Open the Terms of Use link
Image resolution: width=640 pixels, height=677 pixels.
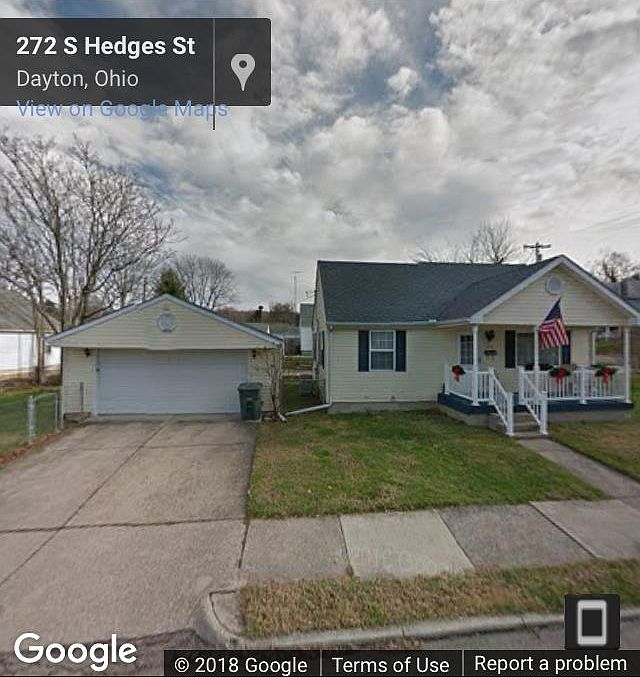tap(390, 664)
